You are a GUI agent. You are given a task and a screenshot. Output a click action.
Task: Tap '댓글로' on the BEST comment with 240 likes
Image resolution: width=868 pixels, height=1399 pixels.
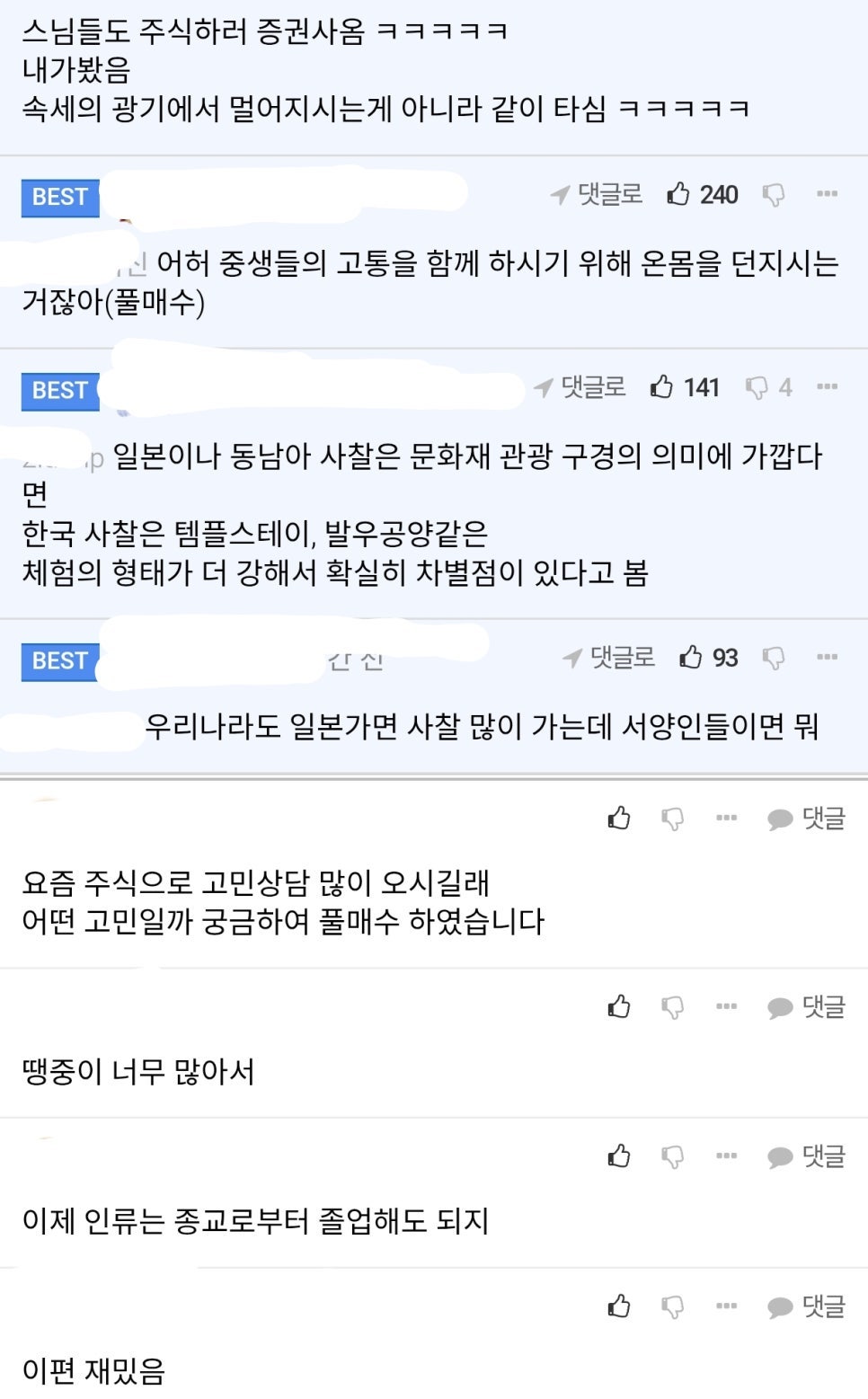click(x=598, y=194)
